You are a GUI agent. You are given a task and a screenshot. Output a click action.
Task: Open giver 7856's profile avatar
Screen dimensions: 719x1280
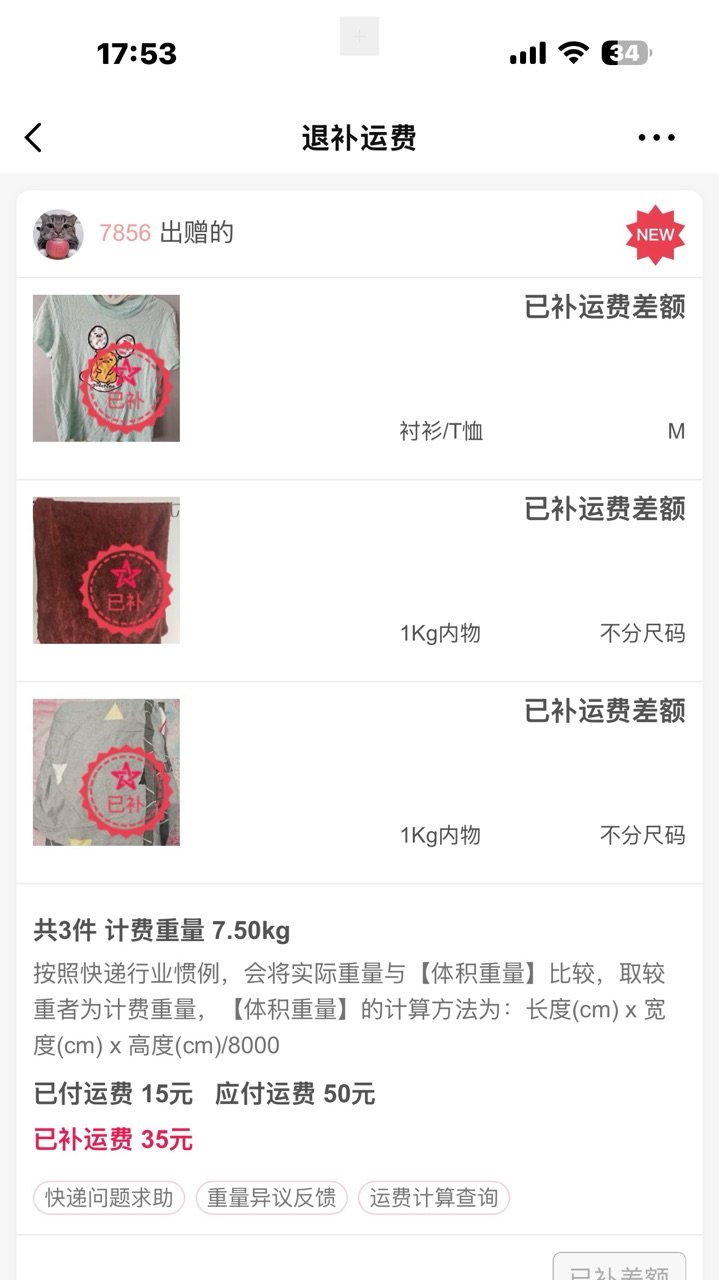[x=58, y=234]
